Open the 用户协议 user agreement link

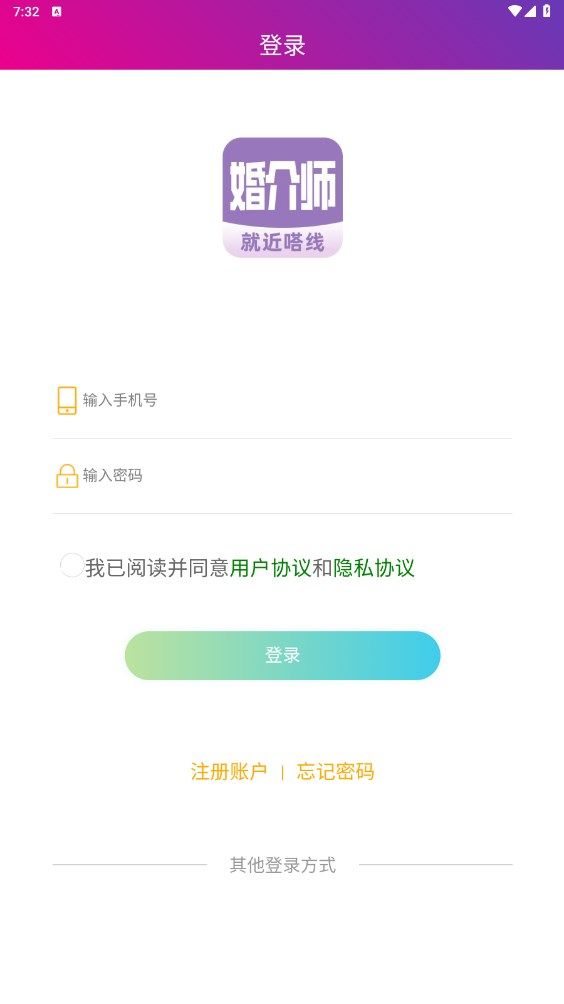[x=270, y=568]
